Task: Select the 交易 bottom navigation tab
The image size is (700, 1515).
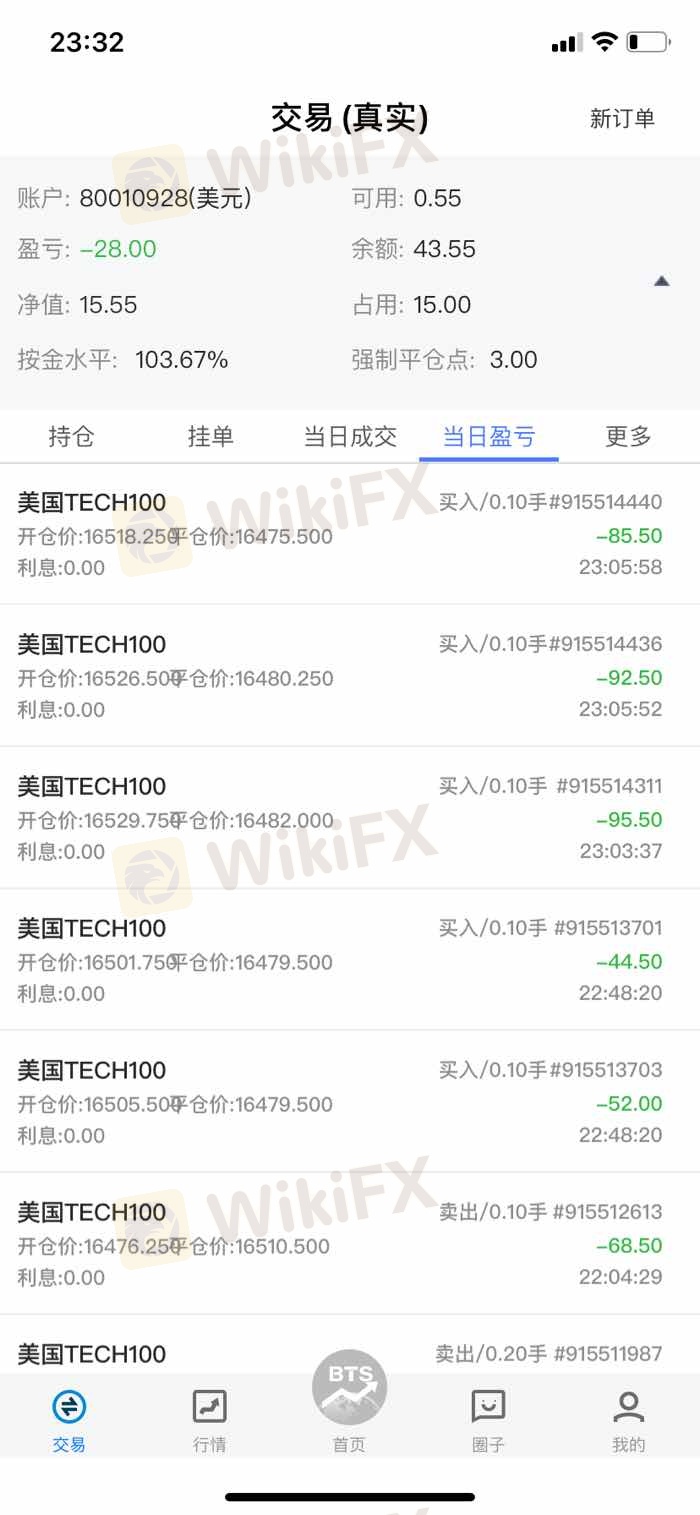Action: (69, 1420)
